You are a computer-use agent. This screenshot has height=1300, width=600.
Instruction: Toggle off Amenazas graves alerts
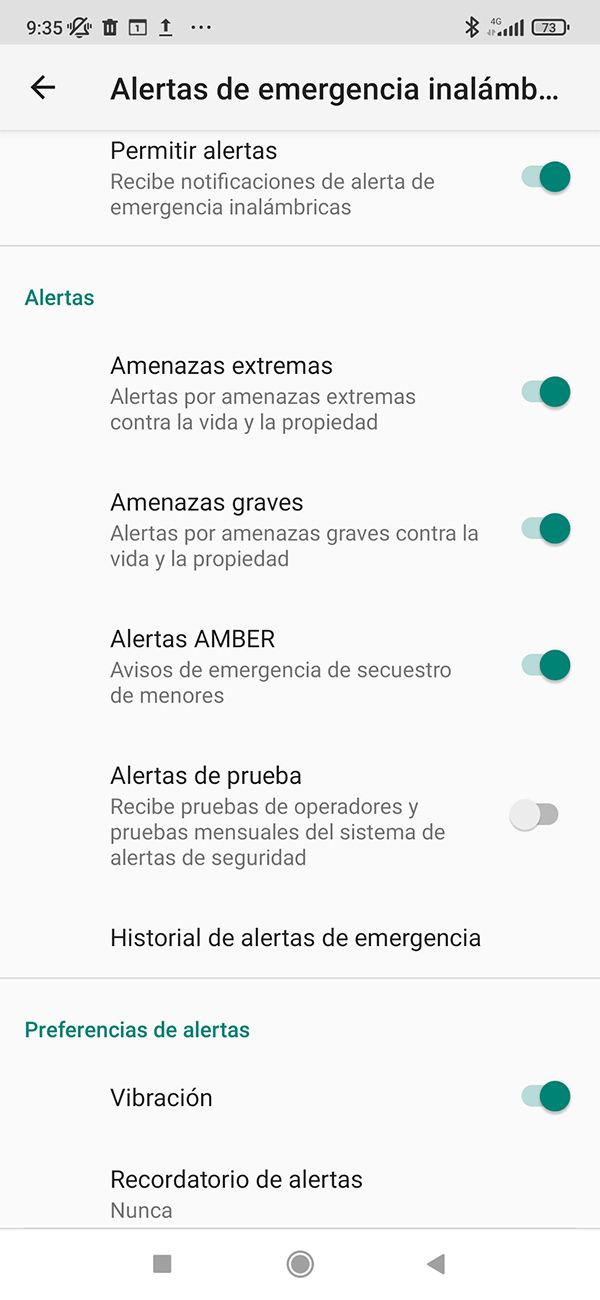(x=545, y=528)
